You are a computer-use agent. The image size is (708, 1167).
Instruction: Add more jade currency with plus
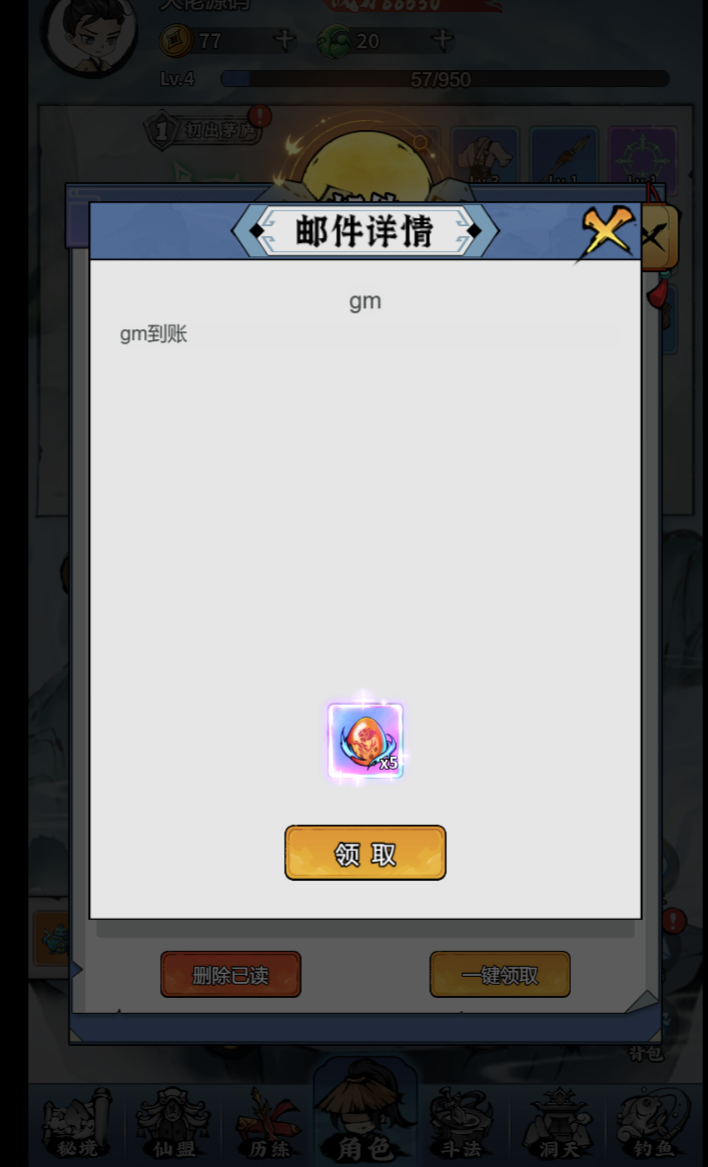(x=442, y=41)
